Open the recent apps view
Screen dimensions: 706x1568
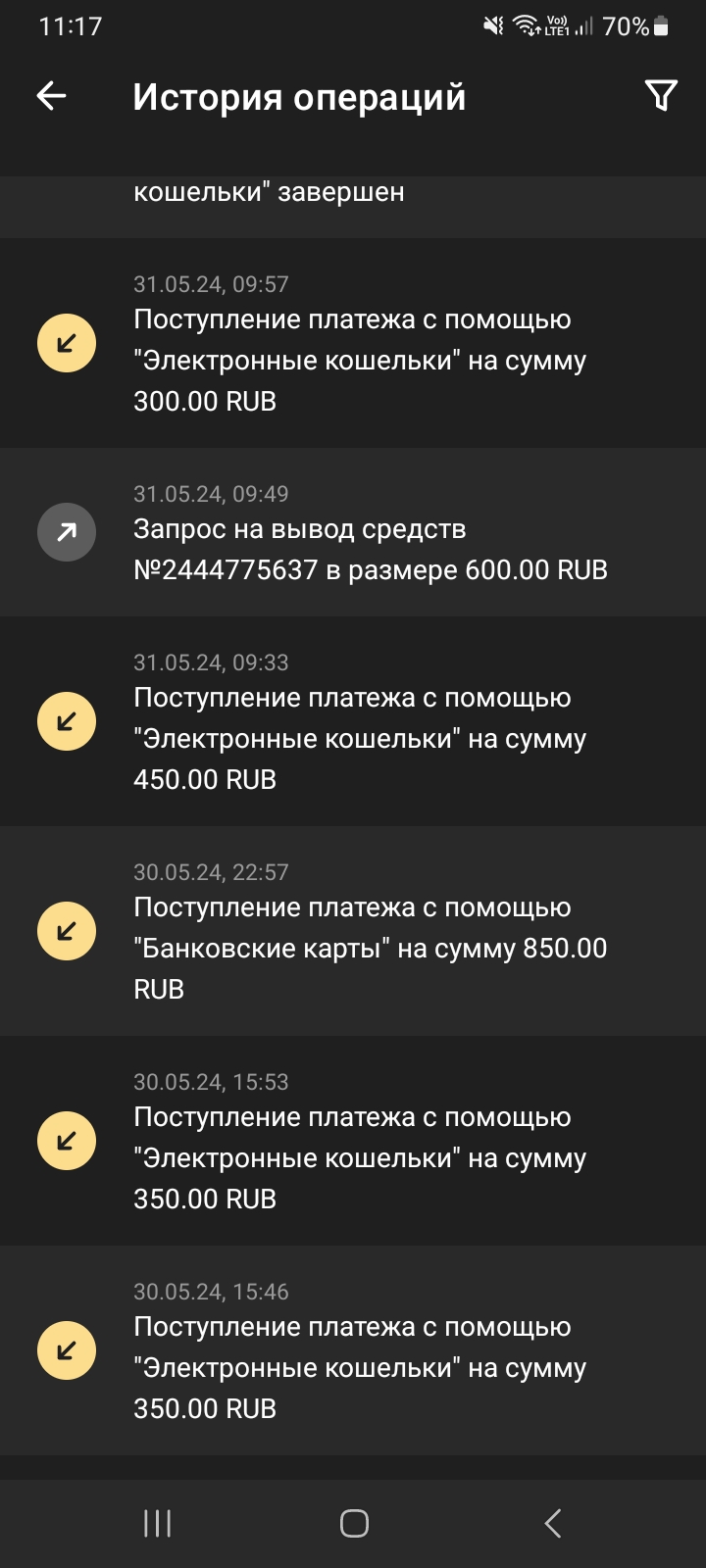(157, 1523)
